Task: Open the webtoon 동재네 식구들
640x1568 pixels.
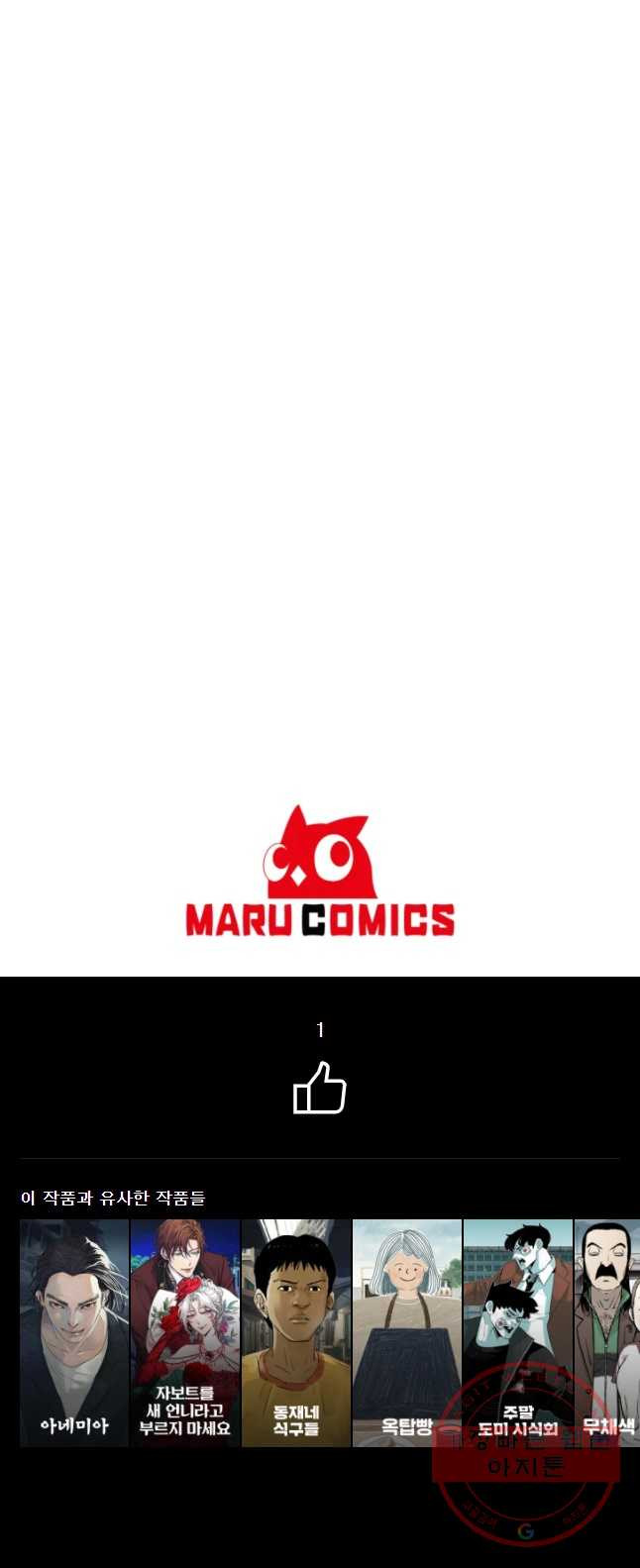Action: click(296, 1332)
